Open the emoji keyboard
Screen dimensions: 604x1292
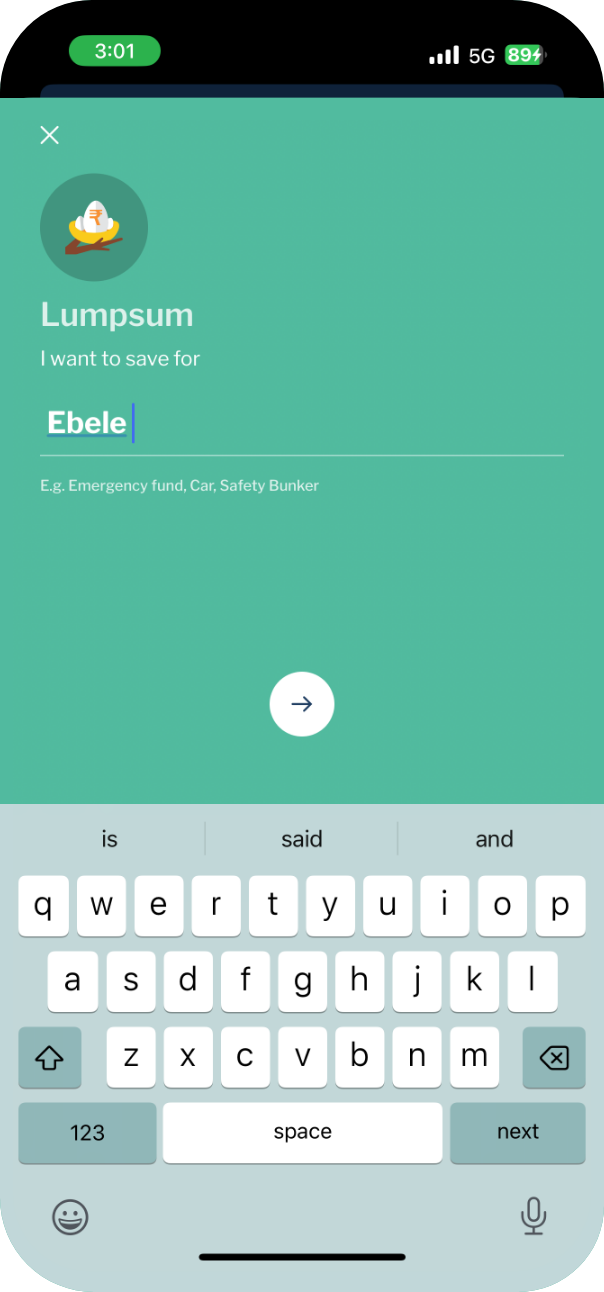click(x=70, y=1217)
